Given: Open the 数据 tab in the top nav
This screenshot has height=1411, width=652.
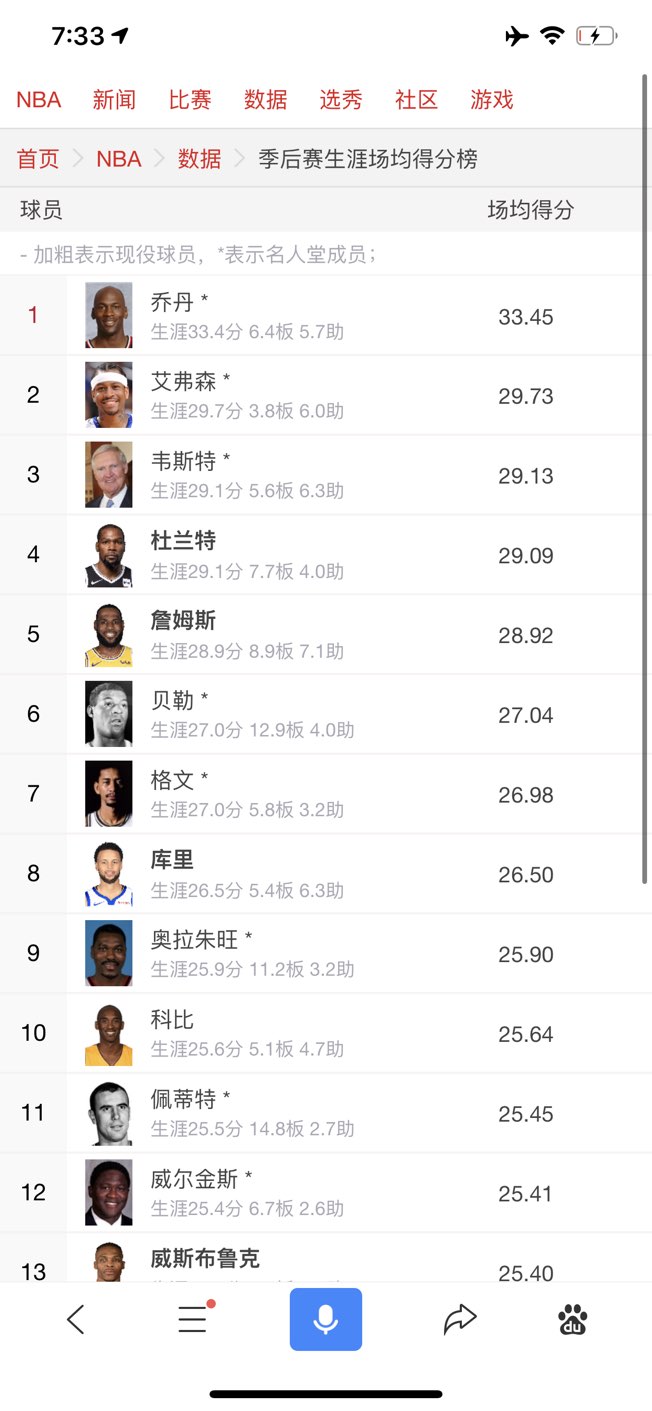Looking at the screenshot, I should [x=266, y=100].
